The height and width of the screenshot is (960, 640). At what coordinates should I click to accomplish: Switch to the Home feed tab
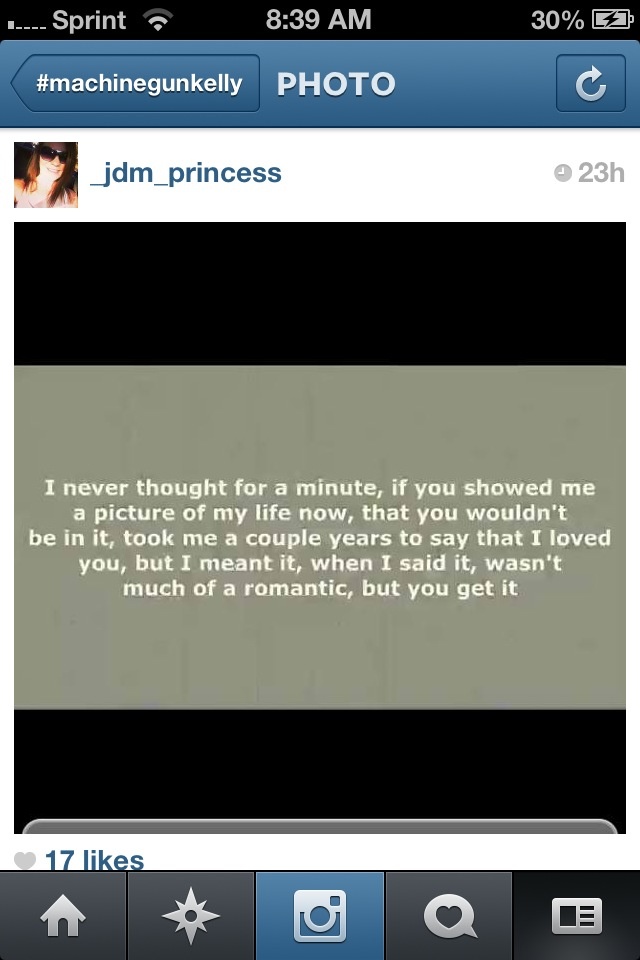(x=63, y=916)
